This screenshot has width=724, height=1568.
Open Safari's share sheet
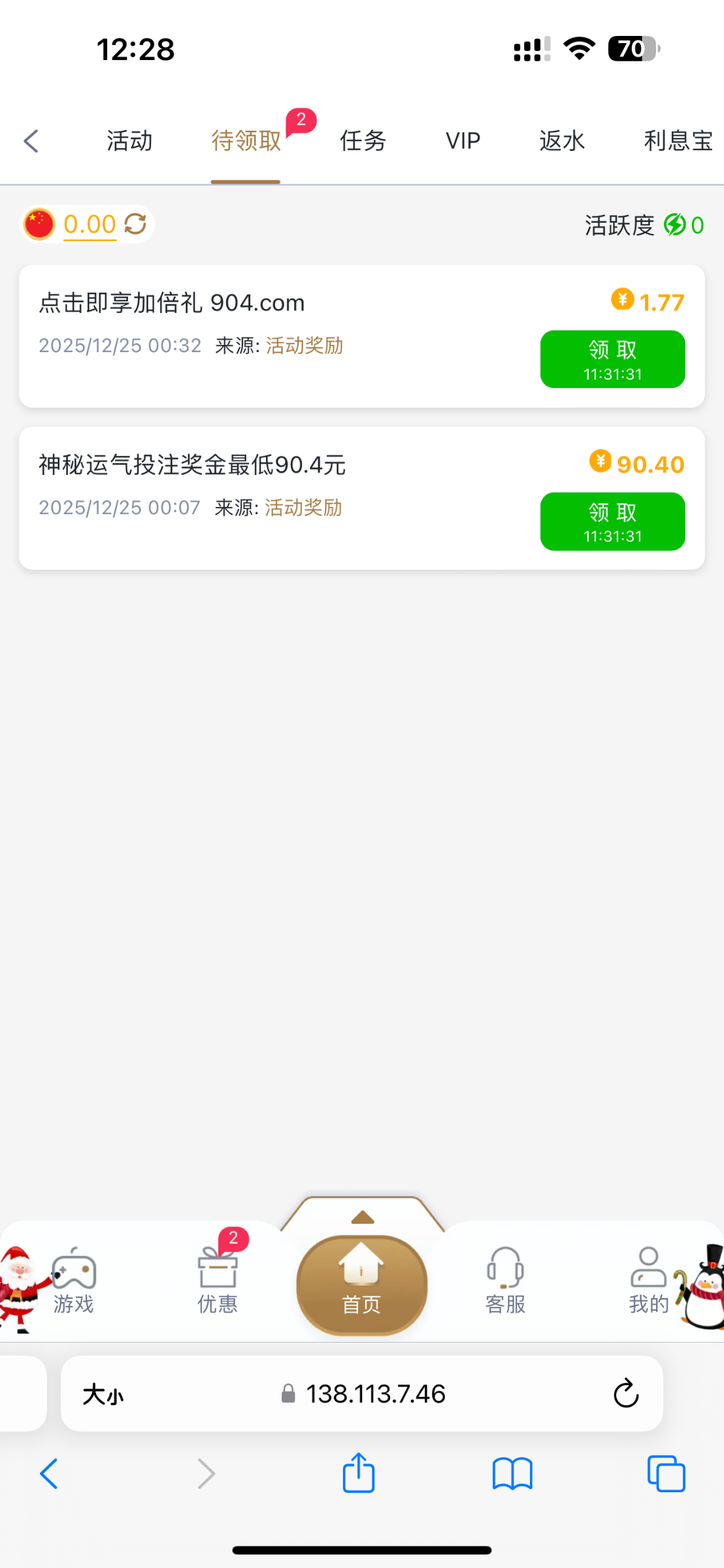click(359, 1473)
